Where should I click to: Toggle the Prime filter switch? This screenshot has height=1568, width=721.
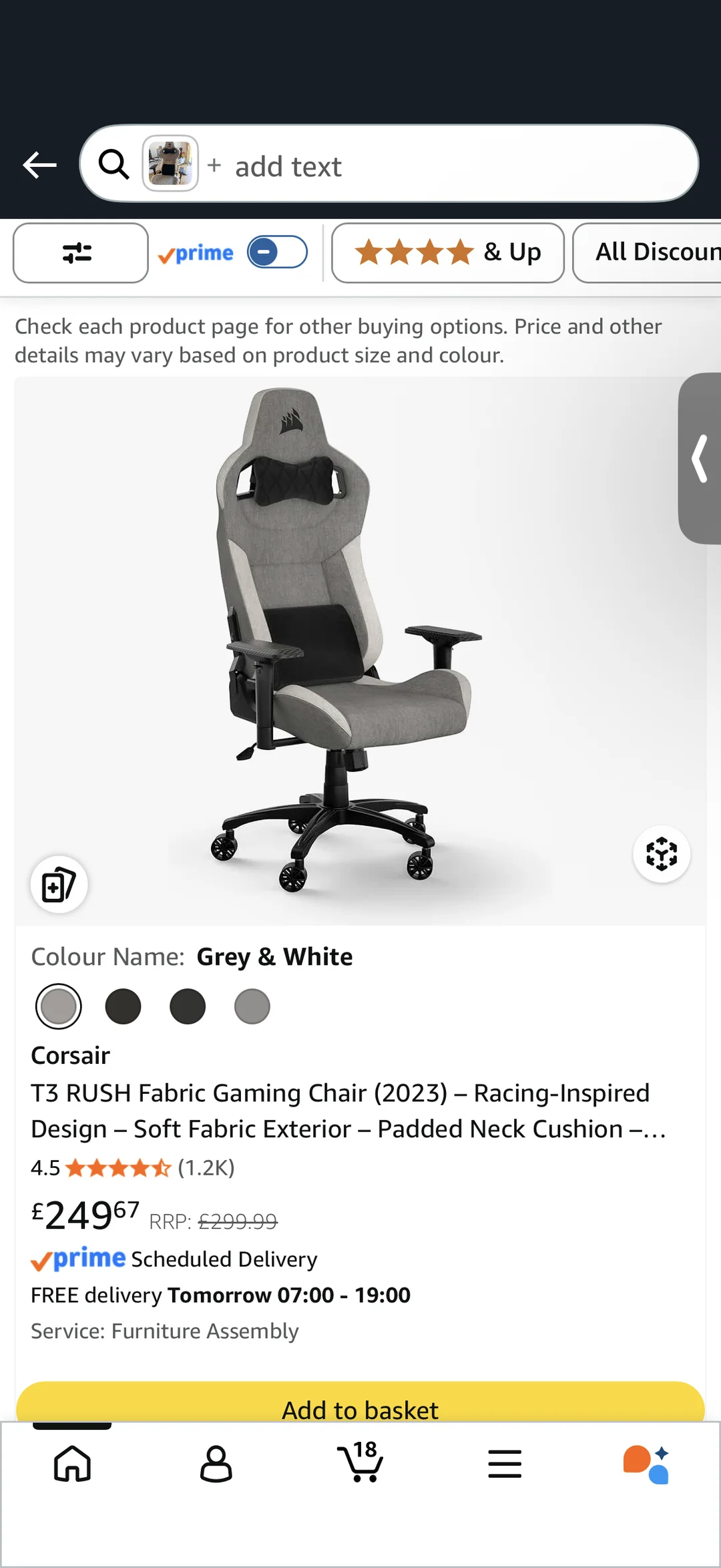coord(277,252)
